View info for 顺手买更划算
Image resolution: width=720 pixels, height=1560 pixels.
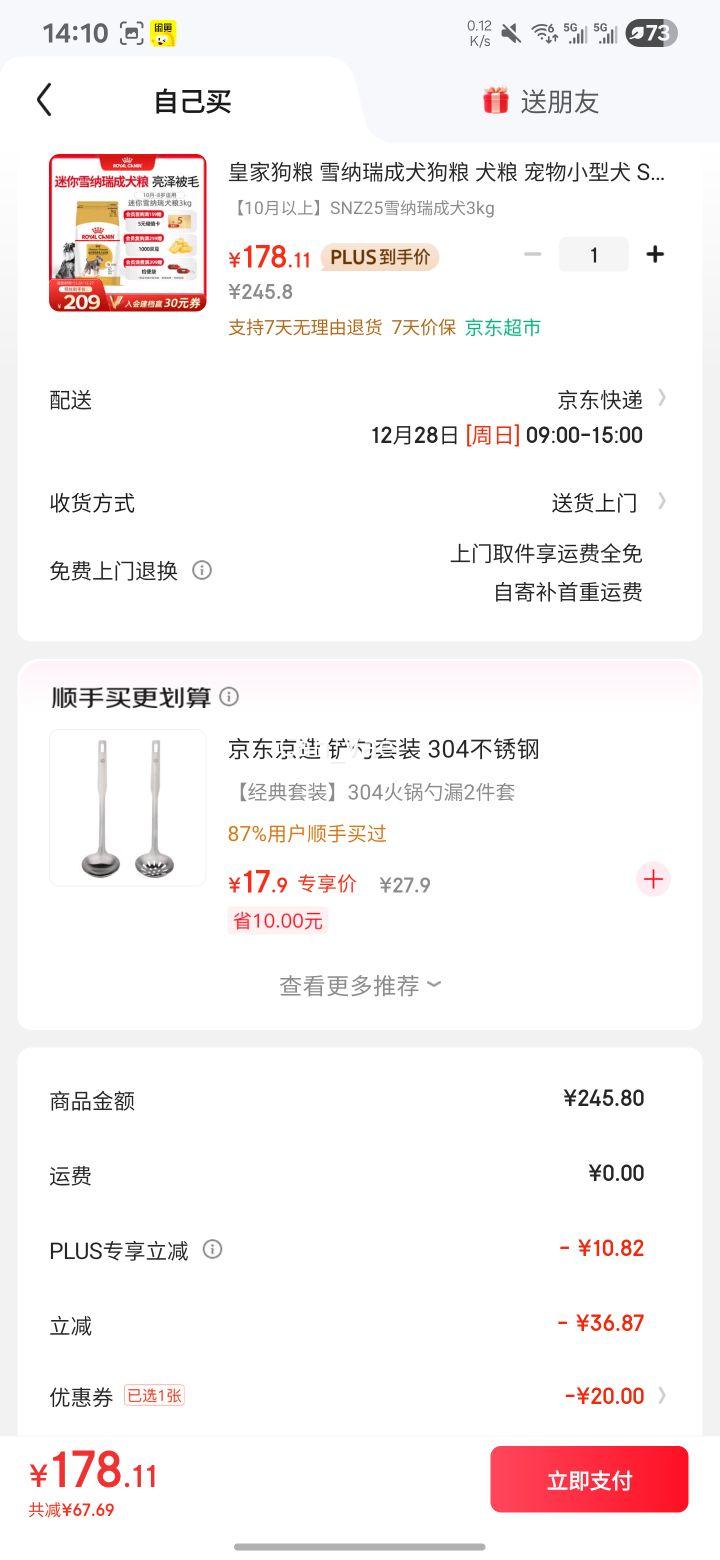[229, 696]
